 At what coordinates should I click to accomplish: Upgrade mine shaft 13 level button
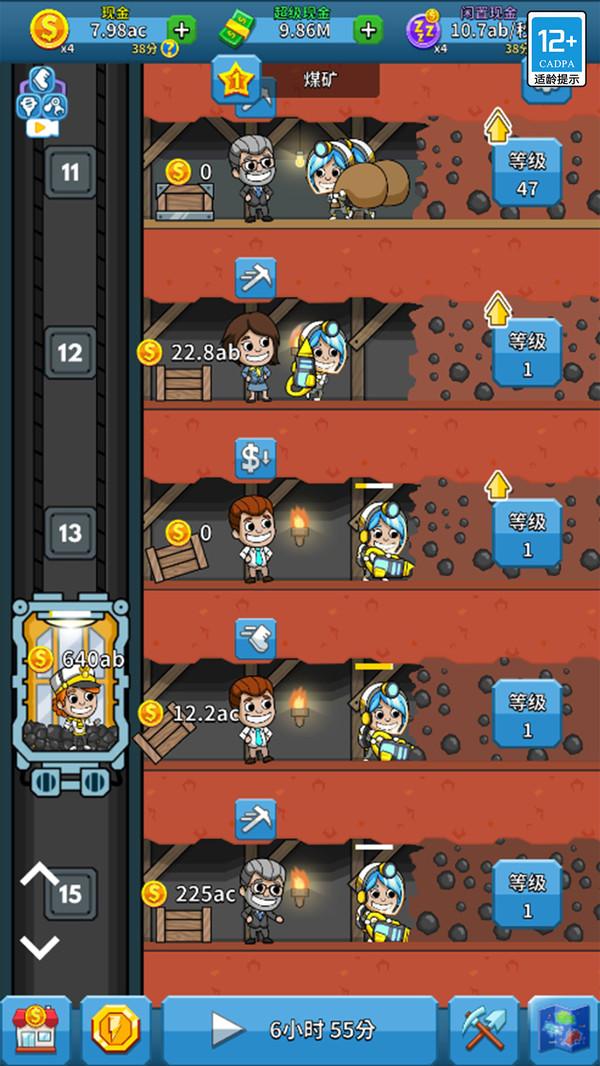pyautogui.click(x=527, y=534)
